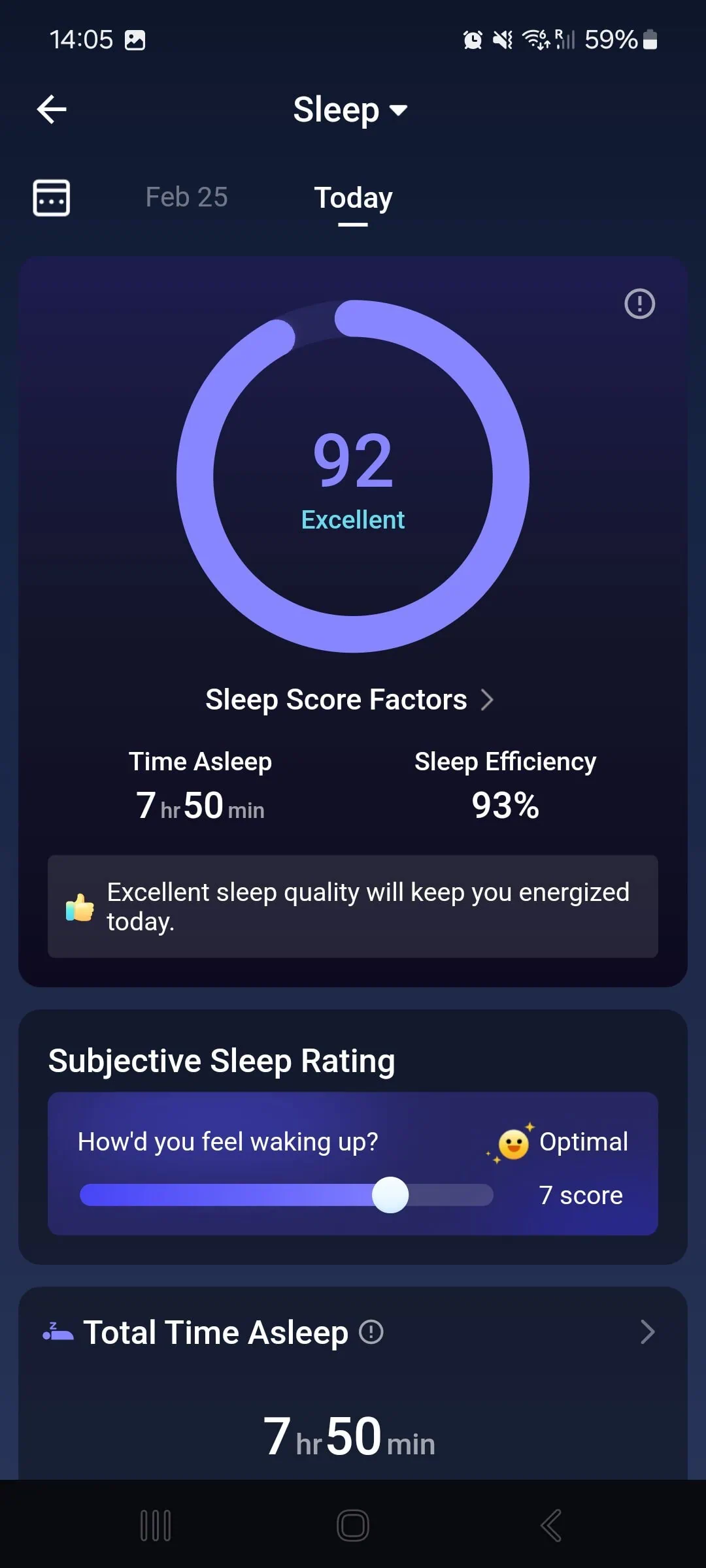Switch to Feb 25 sleep data

click(x=186, y=197)
